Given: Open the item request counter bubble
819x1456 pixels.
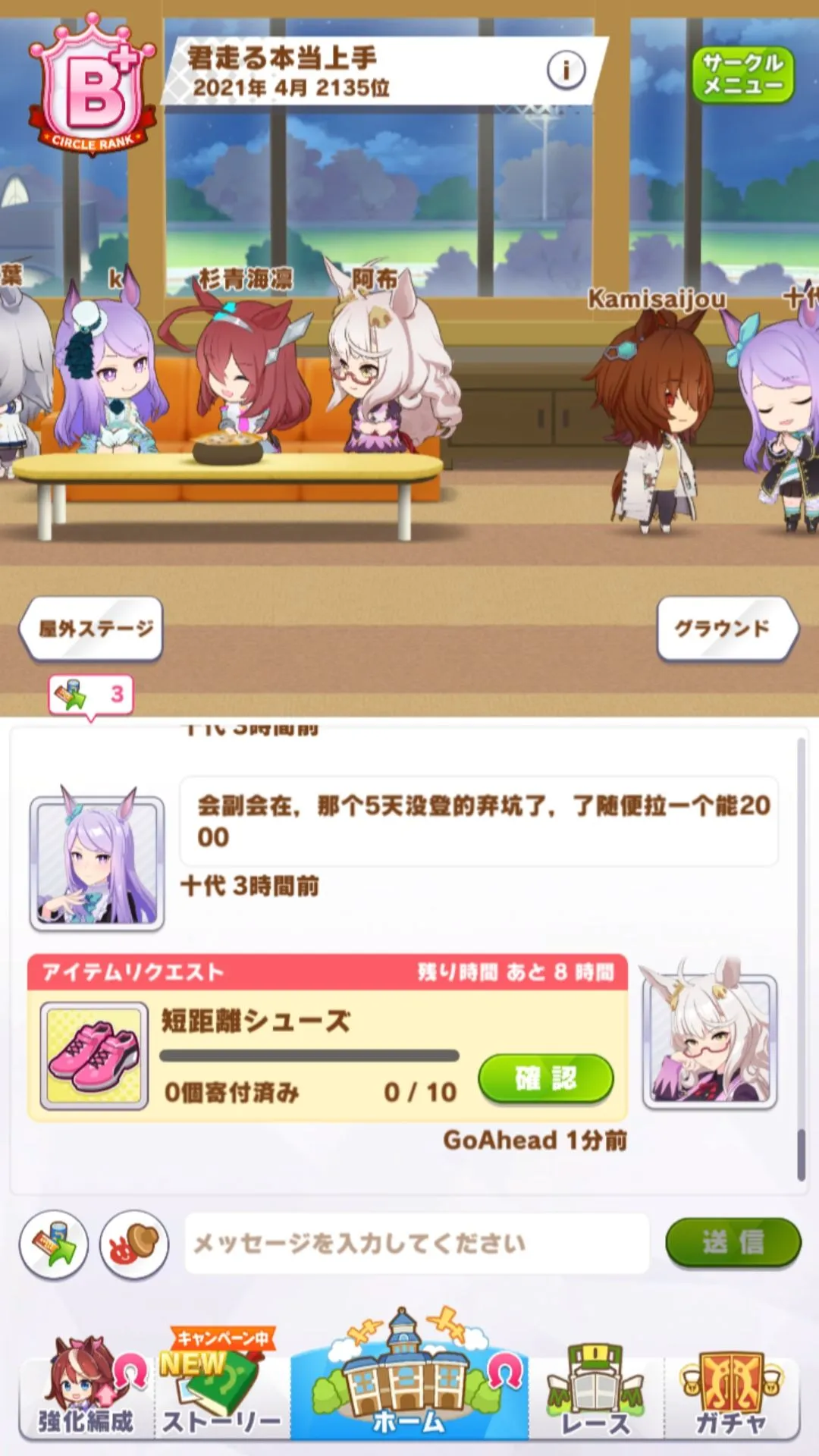Looking at the screenshot, I should (x=92, y=694).
